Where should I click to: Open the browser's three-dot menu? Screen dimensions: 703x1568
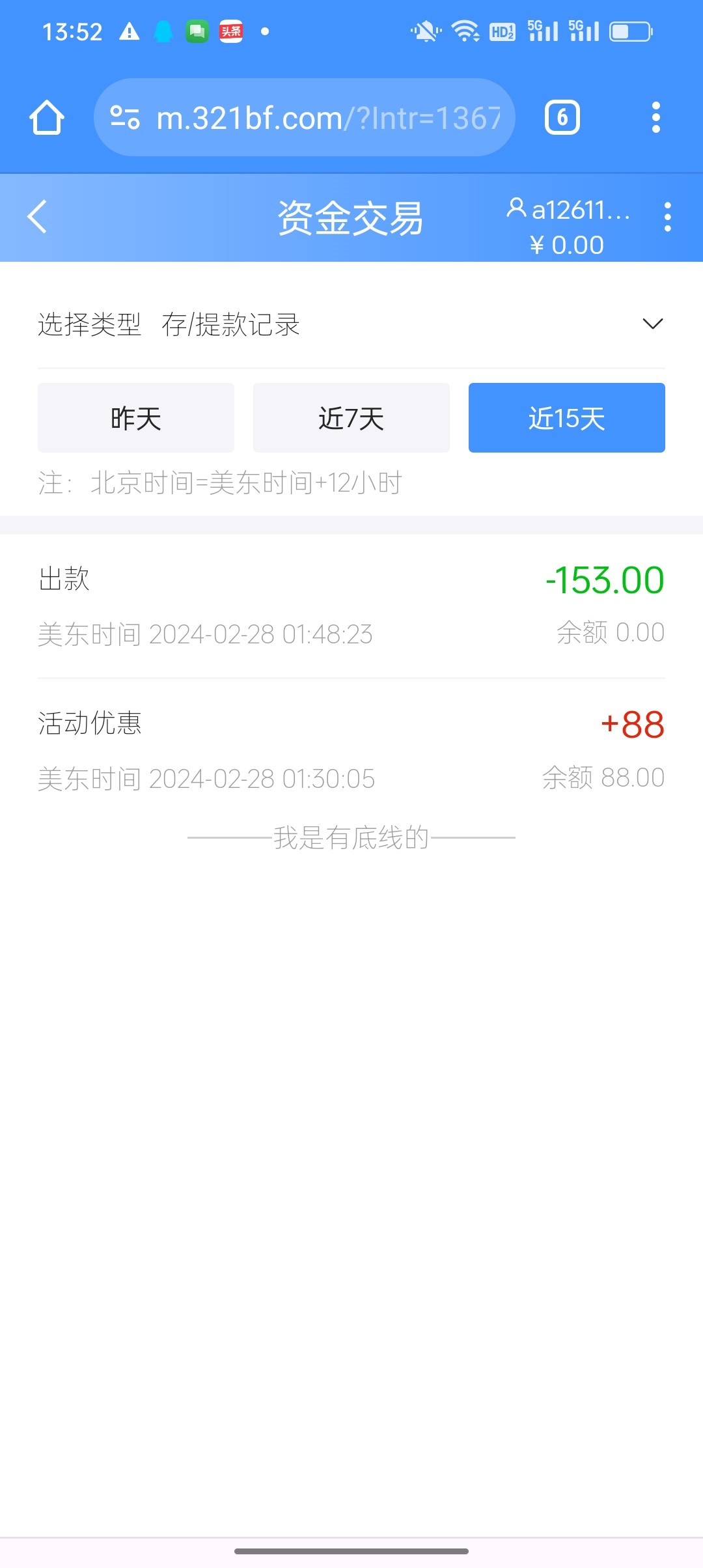tap(655, 118)
